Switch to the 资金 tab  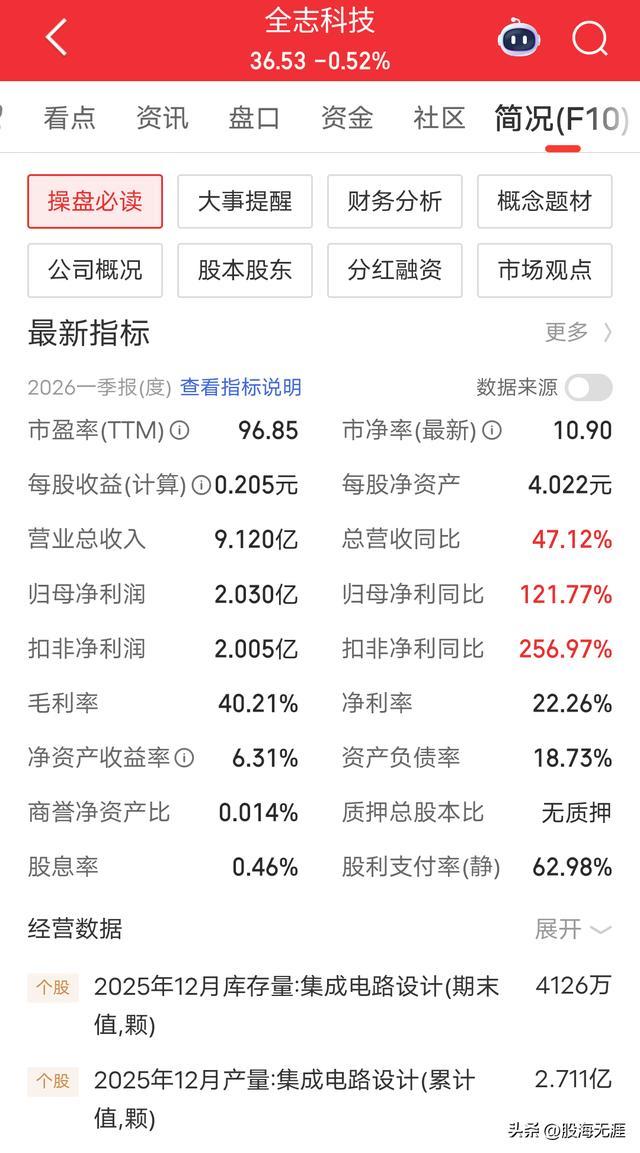(347, 118)
